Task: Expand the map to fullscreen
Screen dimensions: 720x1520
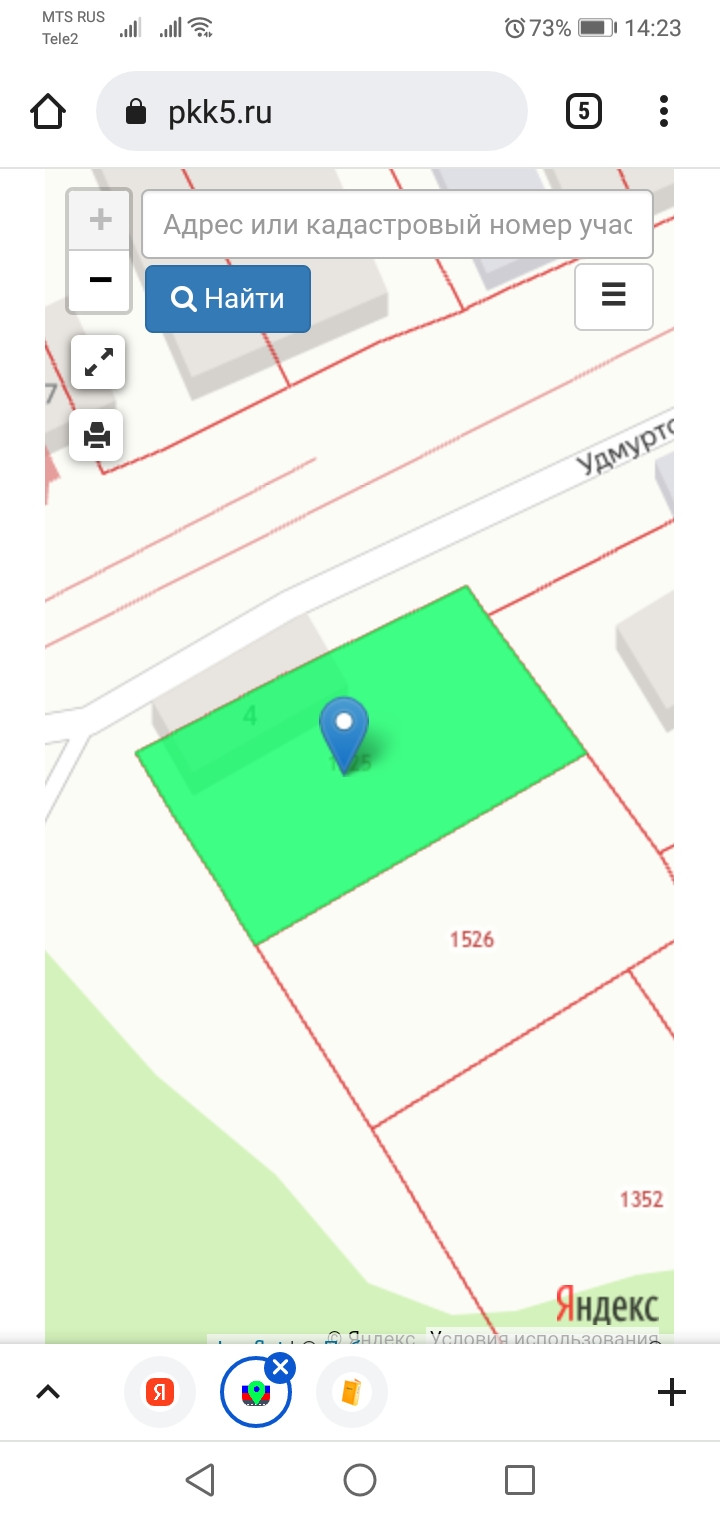Action: tap(98, 362)
